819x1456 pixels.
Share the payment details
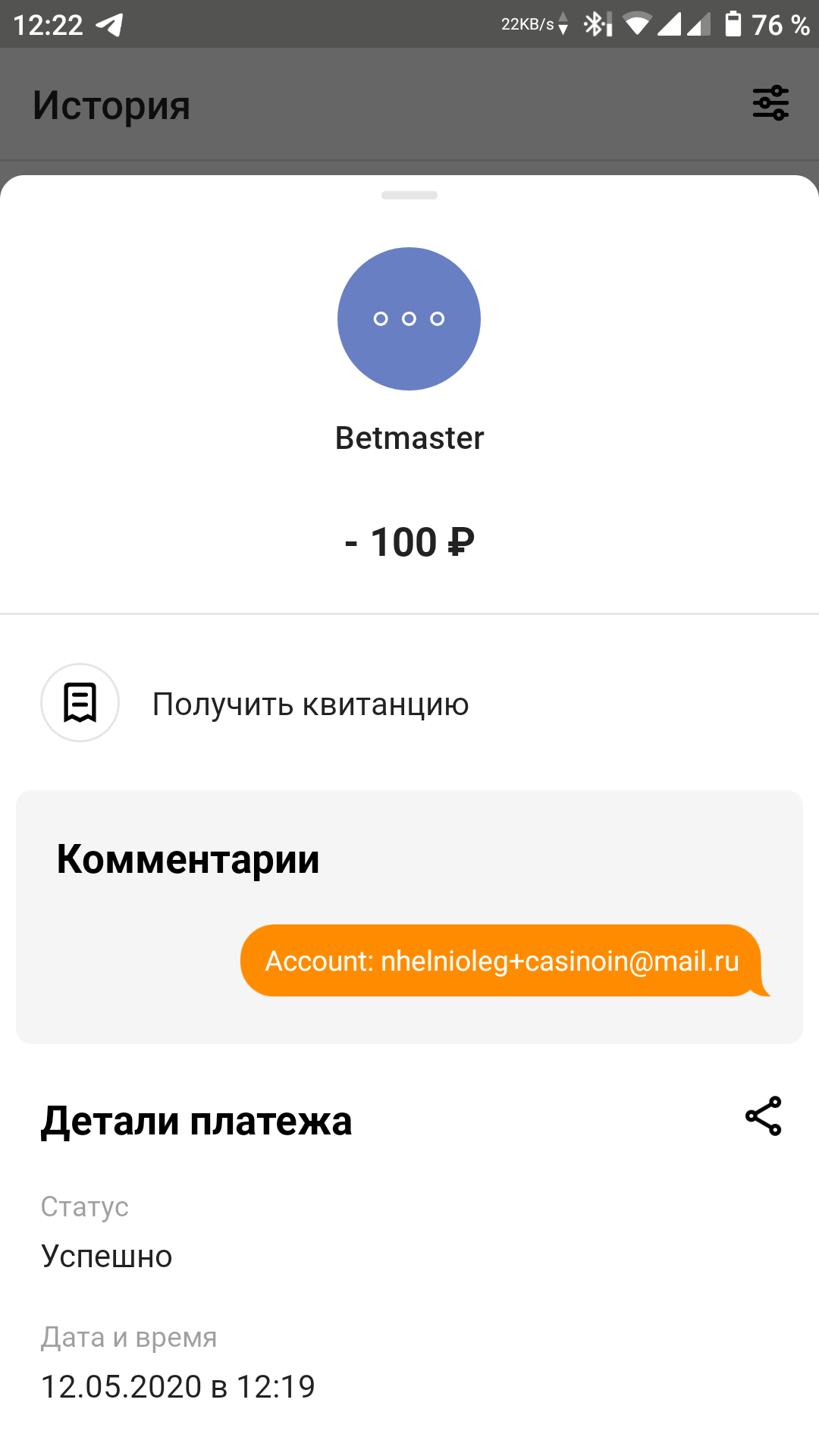(763, 1116)
